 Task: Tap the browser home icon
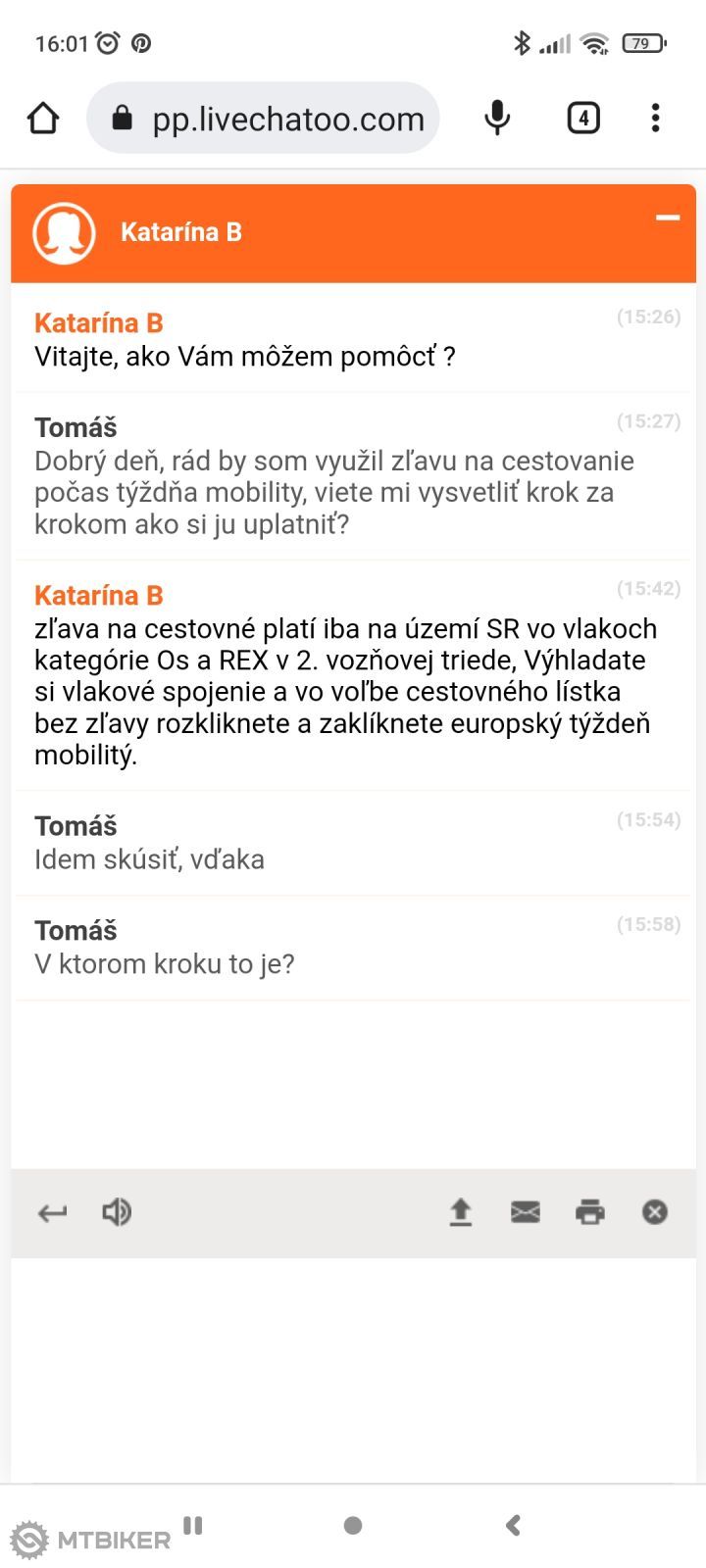[x=42, y=117]
